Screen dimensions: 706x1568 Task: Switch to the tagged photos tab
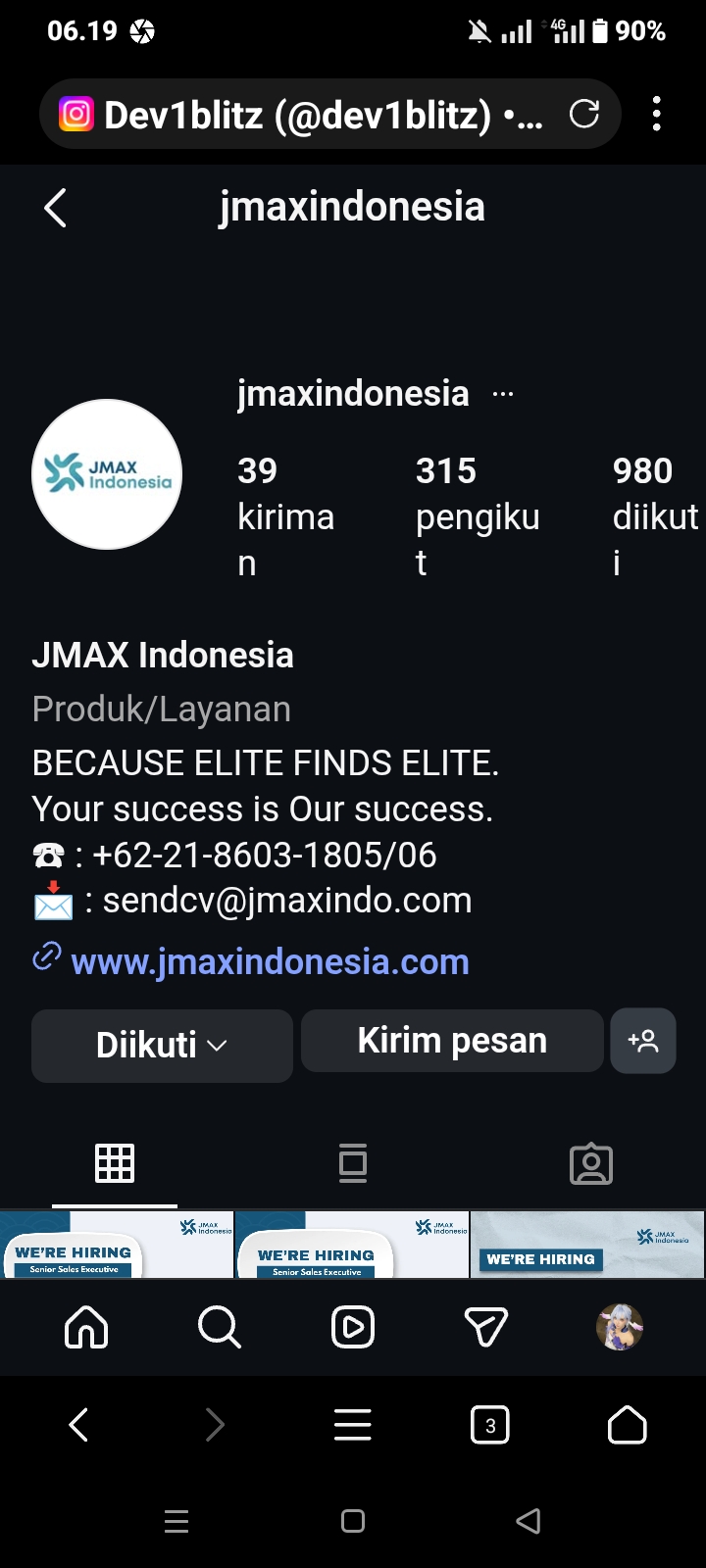[x=591, y=1164]
